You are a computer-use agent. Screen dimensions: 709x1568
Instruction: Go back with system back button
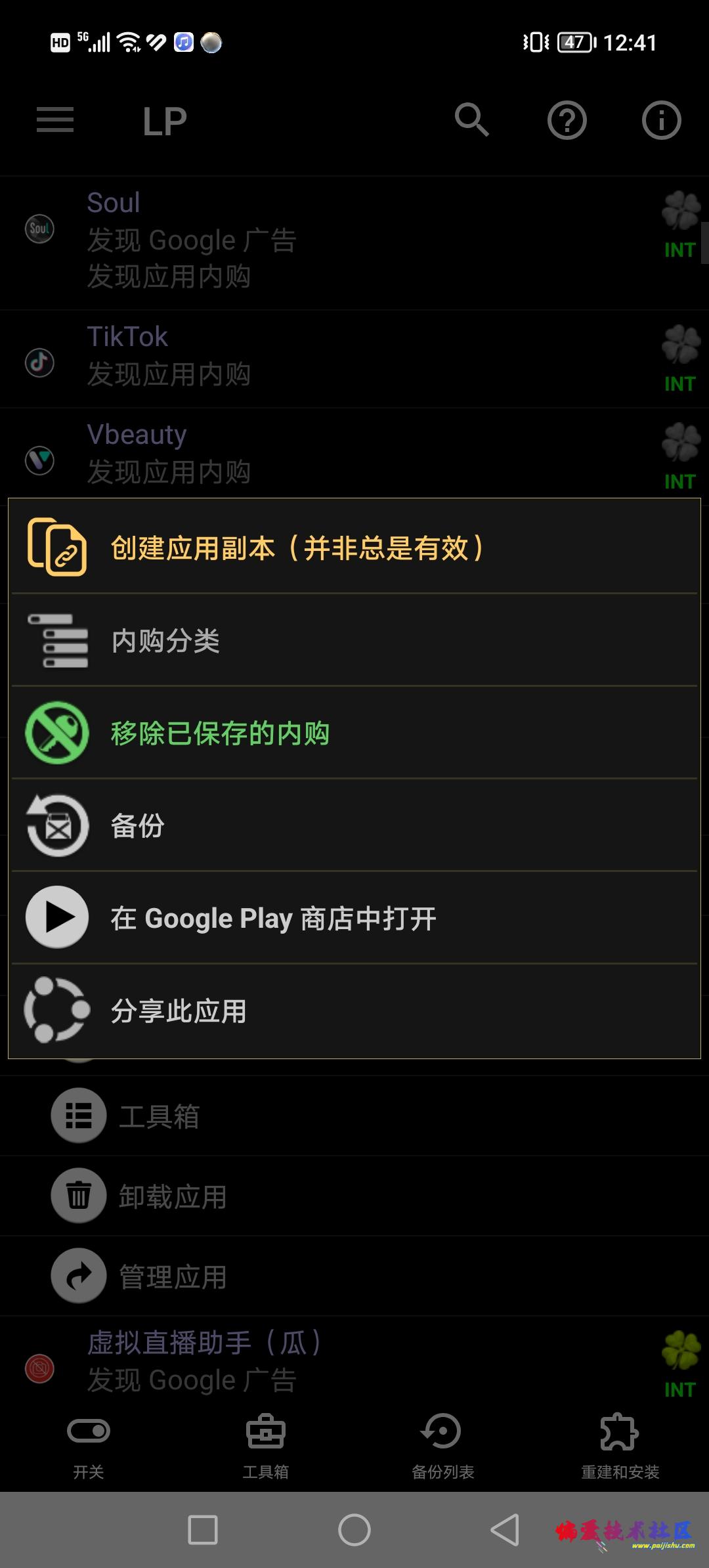point(505,1531)
